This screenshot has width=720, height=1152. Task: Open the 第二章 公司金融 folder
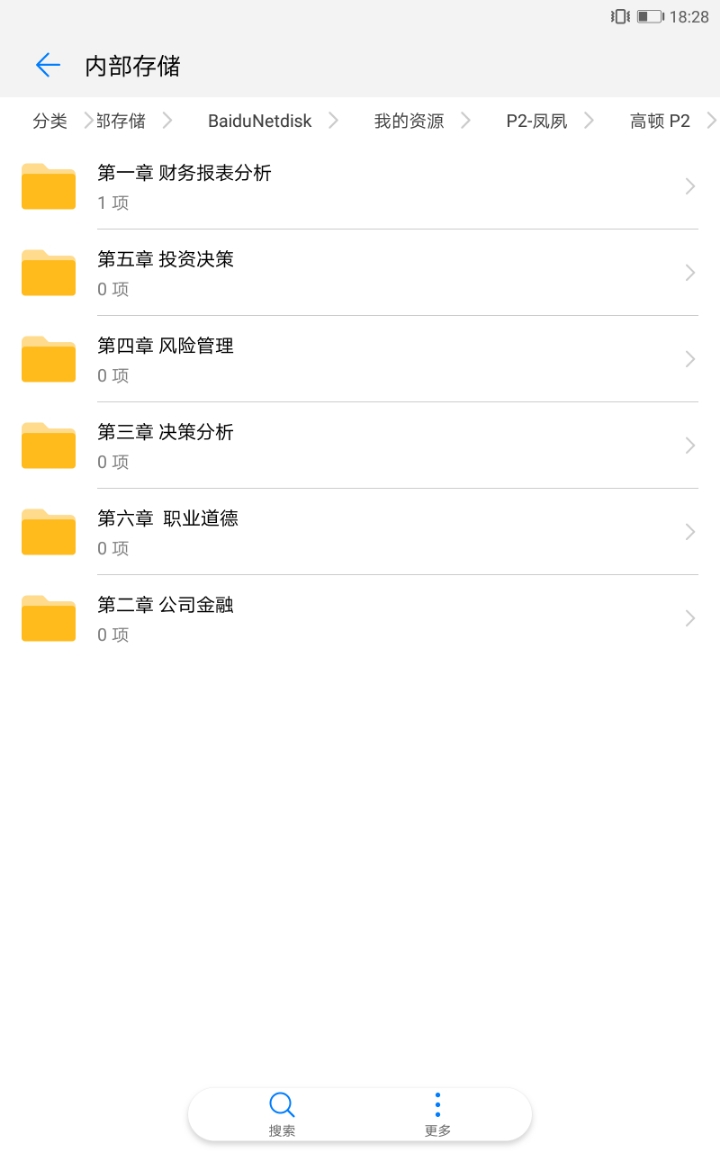(x=360, y=618)
